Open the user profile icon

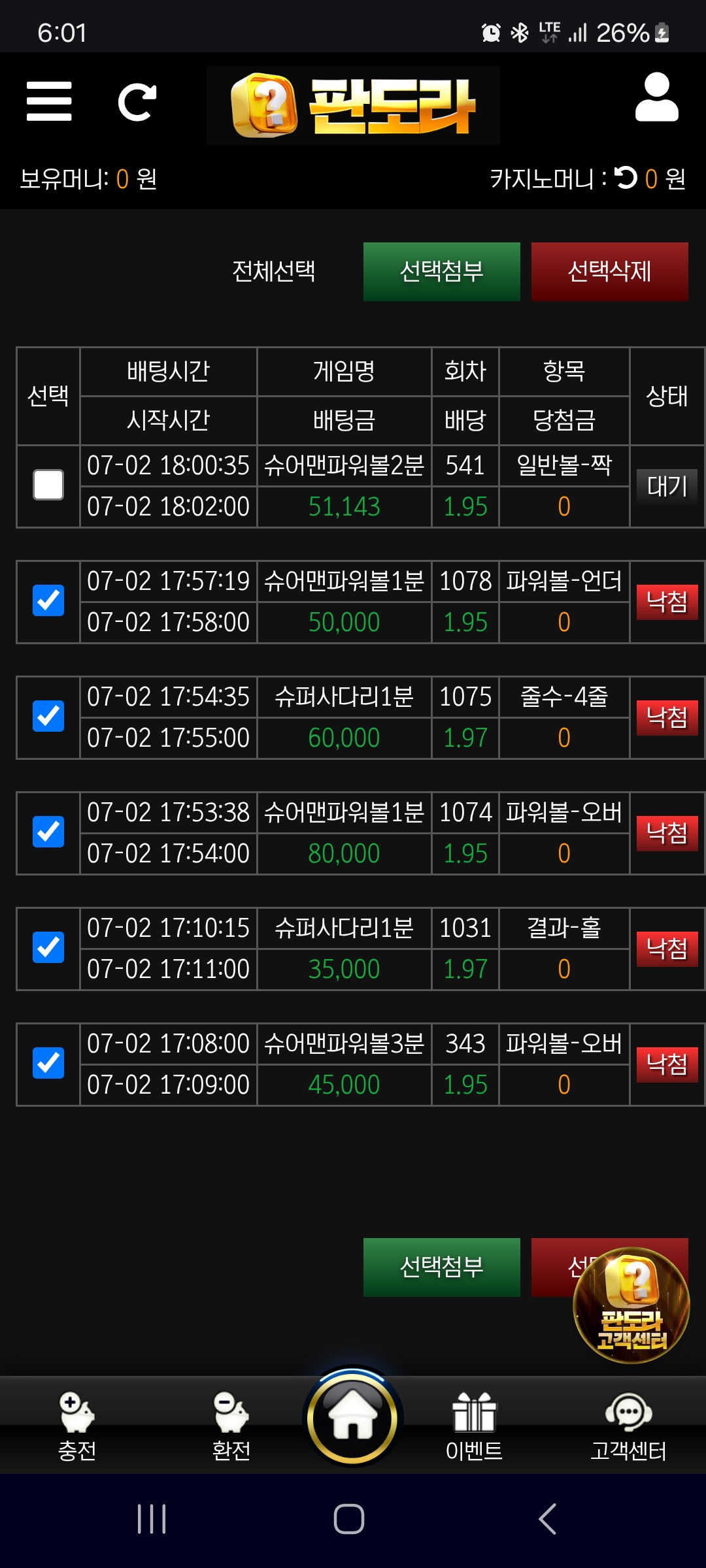click(656, 97)
